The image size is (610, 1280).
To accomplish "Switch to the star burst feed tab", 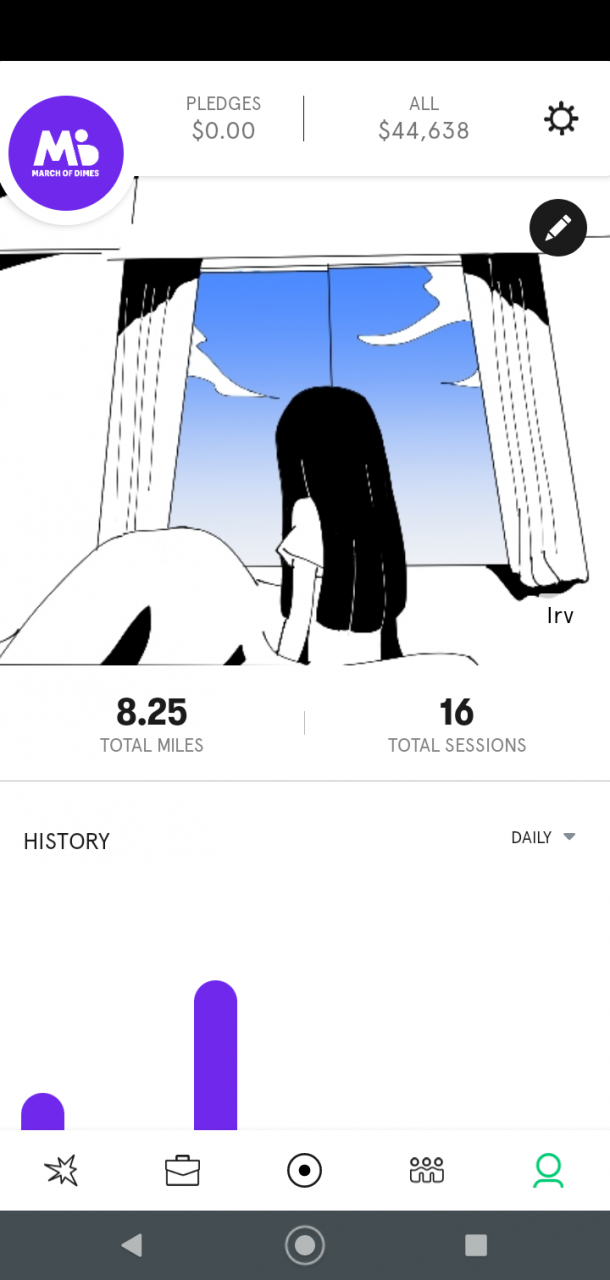I will coord(61,1170).
